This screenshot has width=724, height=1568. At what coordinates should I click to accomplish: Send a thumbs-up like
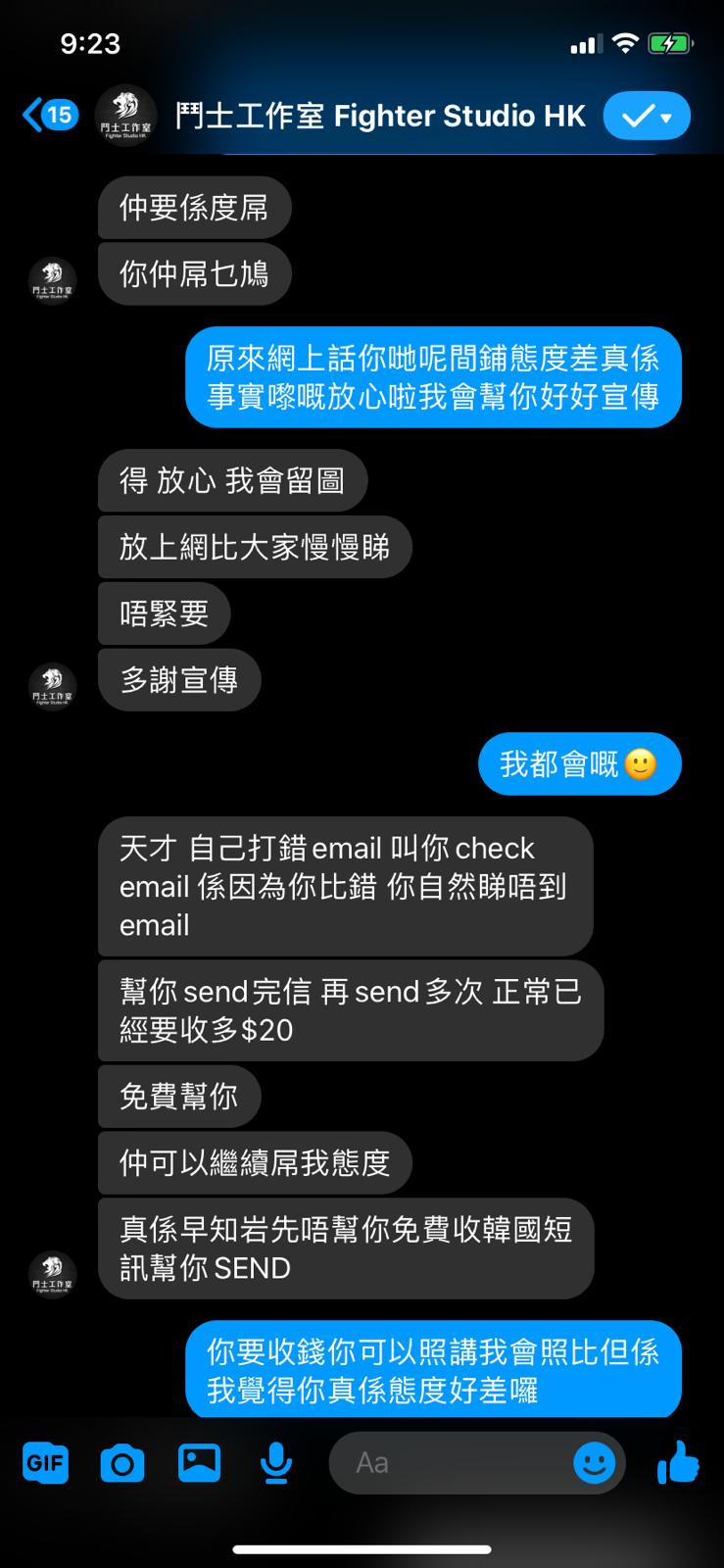678,1463
